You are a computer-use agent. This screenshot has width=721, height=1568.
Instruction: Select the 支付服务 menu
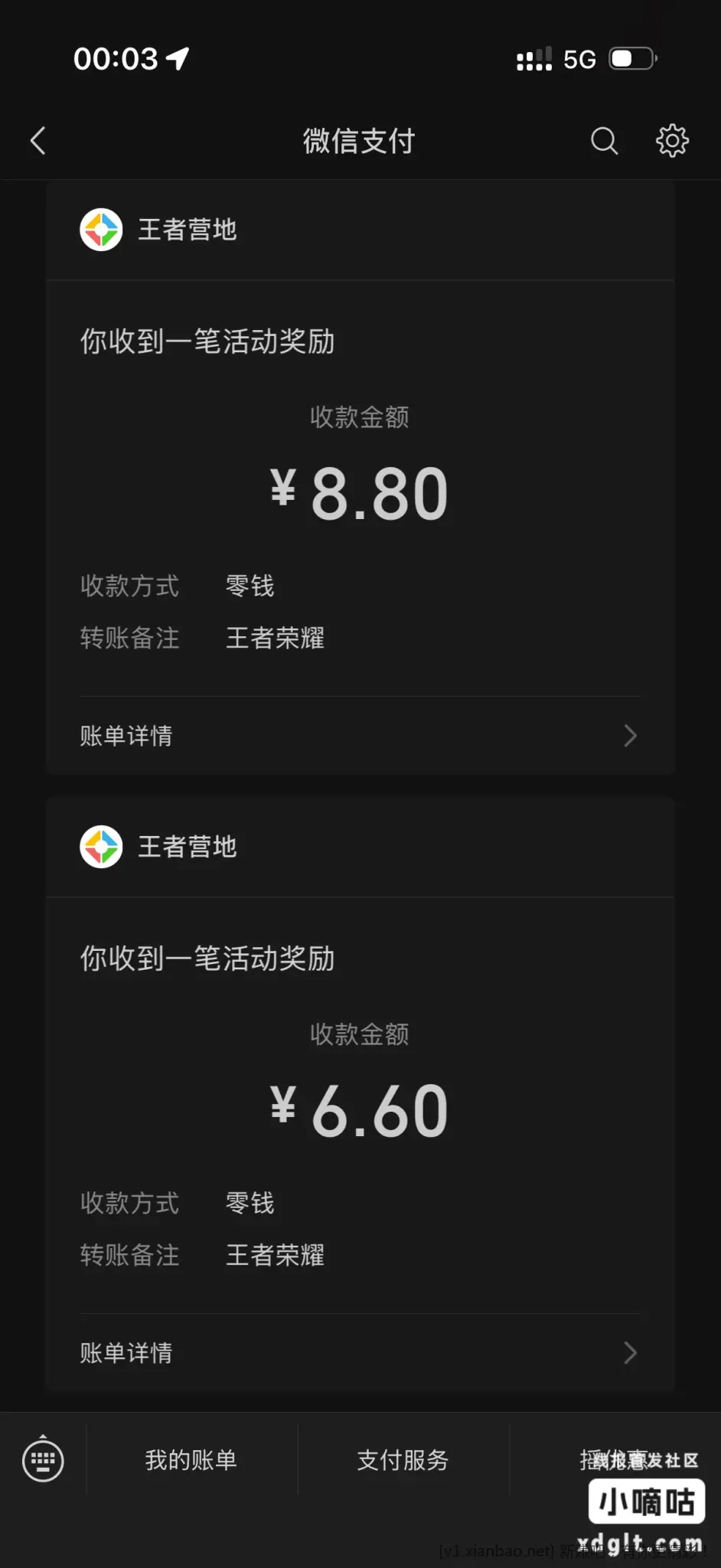tap(403, 1460)
